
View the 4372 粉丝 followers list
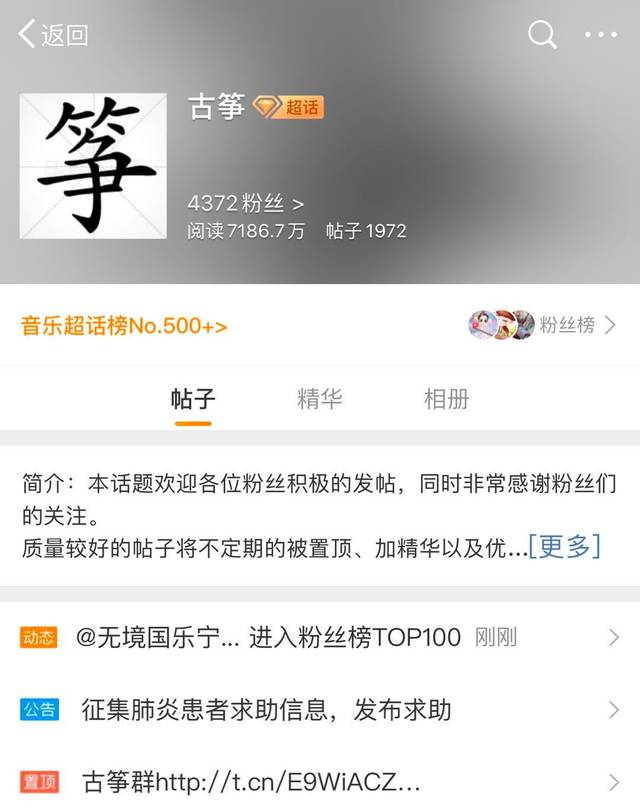click(245, 204)
